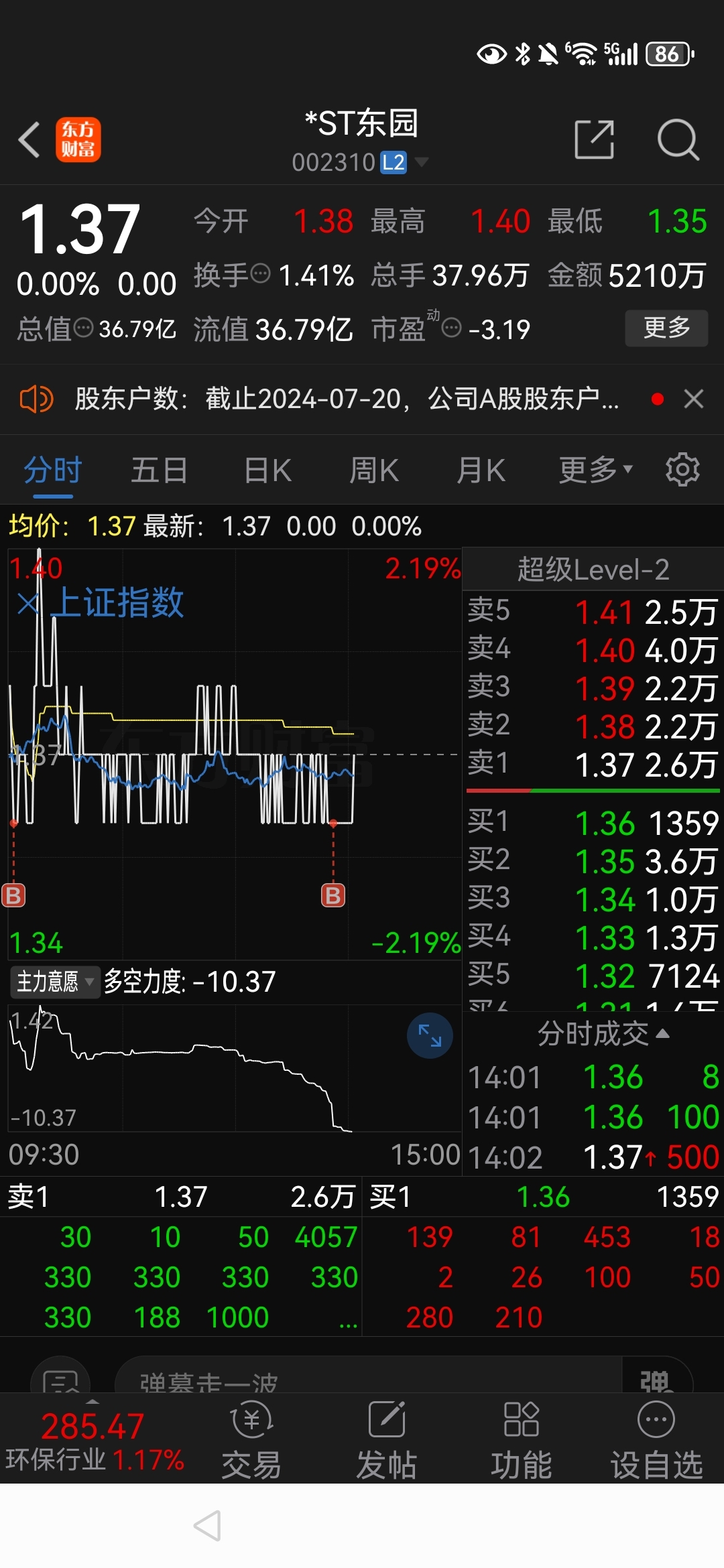The height and width of the screenshot is (1568, 724).
Task: Open the 主力意愿 indicator dropdown
Action: click(54, 982)
